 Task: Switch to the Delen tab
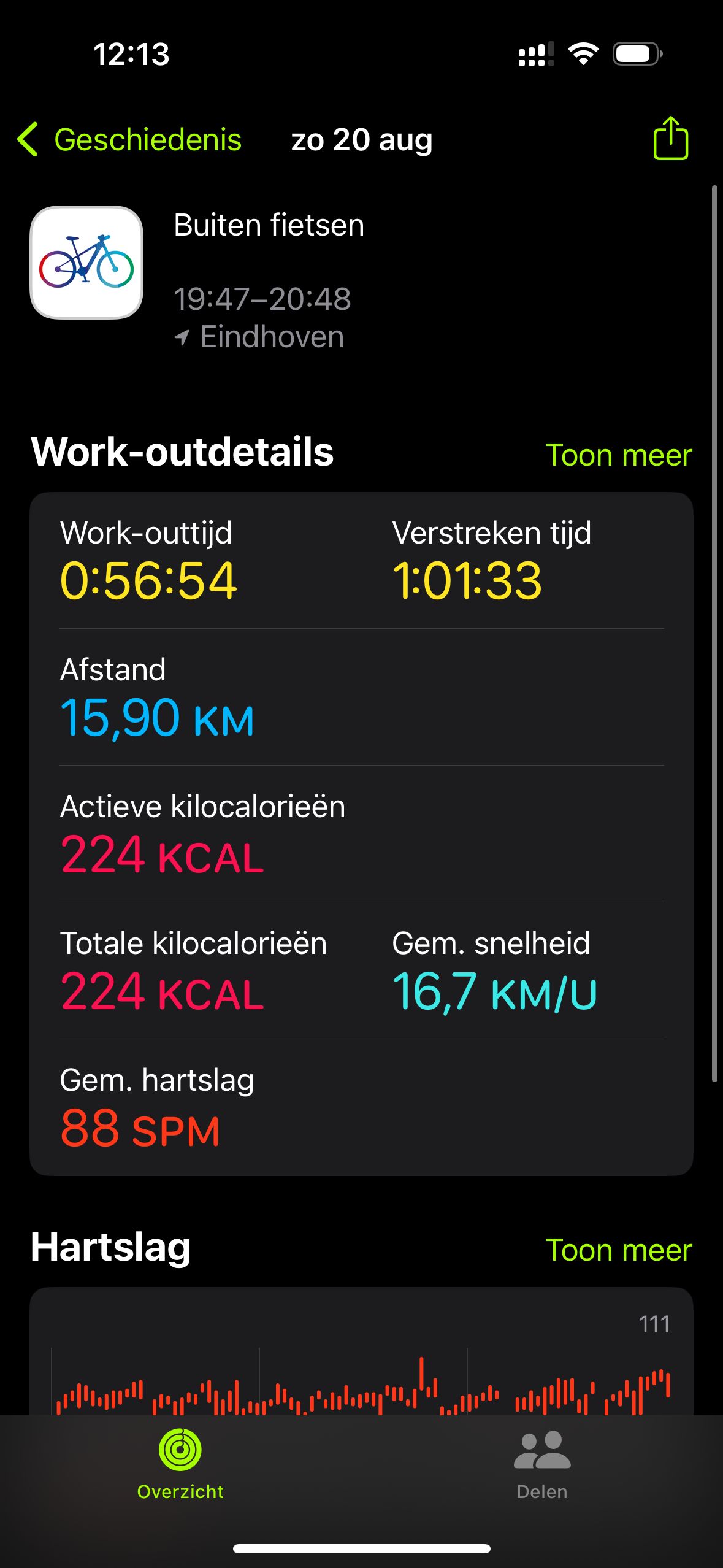pyautogui.click(x=542, y=1464)
